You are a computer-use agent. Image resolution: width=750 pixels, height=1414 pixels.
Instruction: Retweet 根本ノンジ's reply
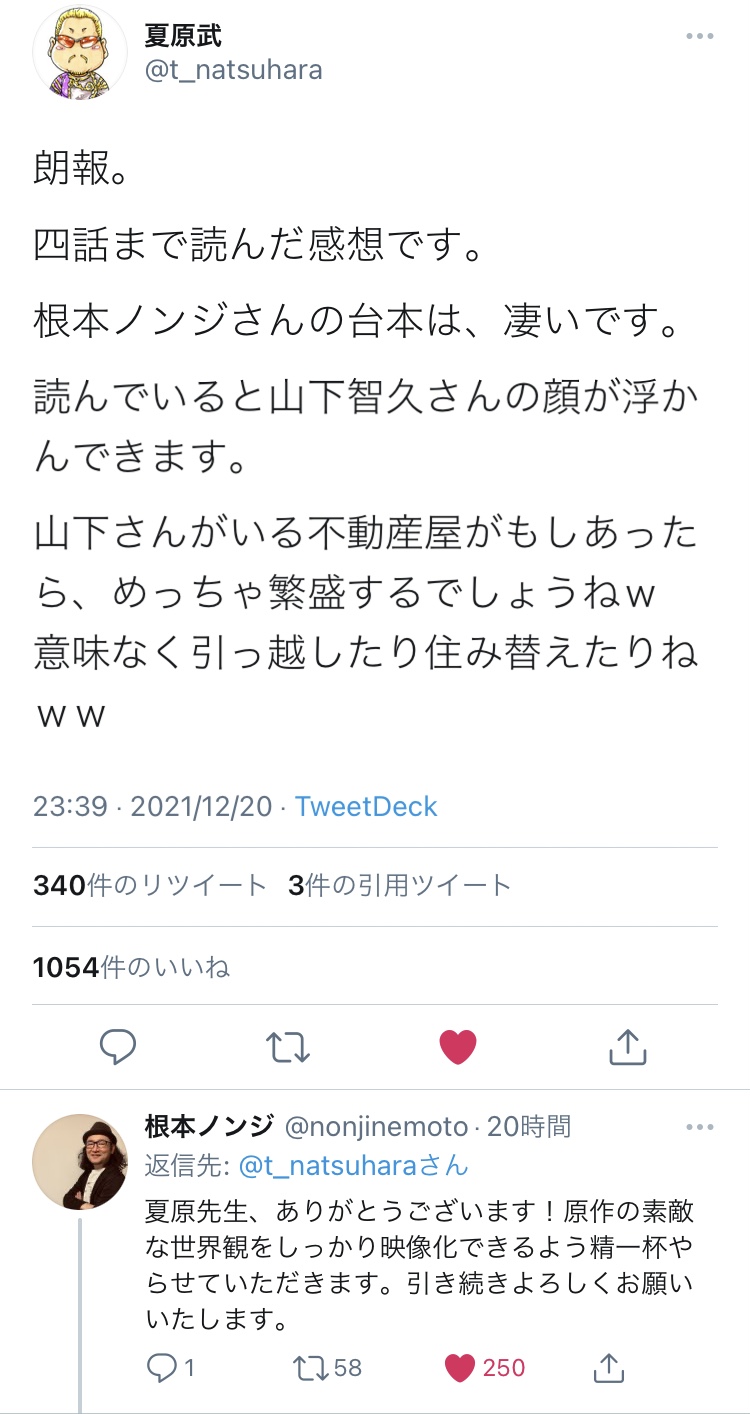point(328,1368)
